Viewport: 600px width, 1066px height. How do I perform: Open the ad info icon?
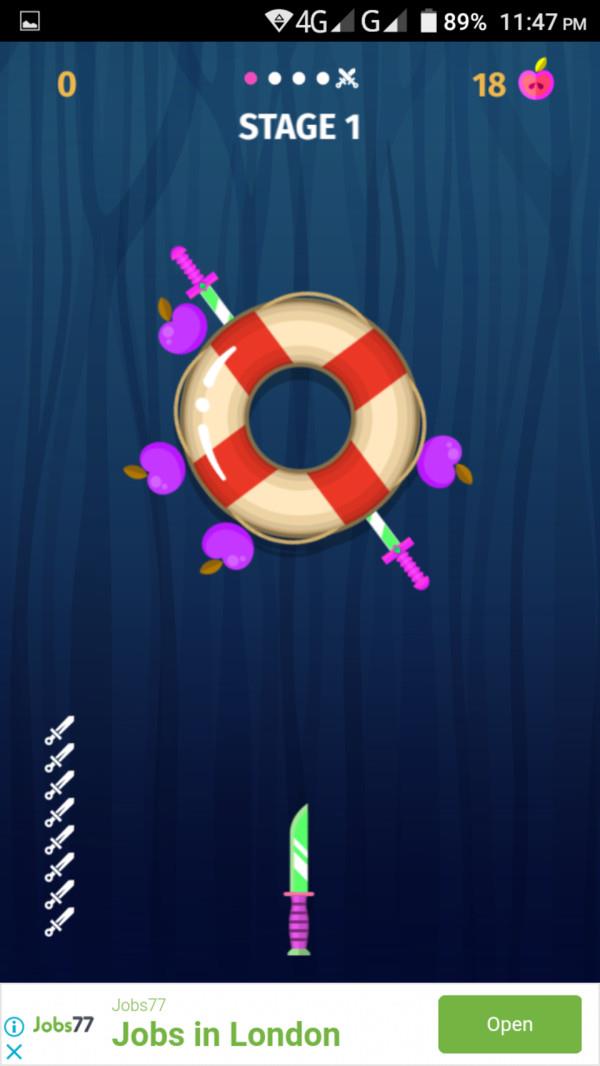click(14, 1026)
